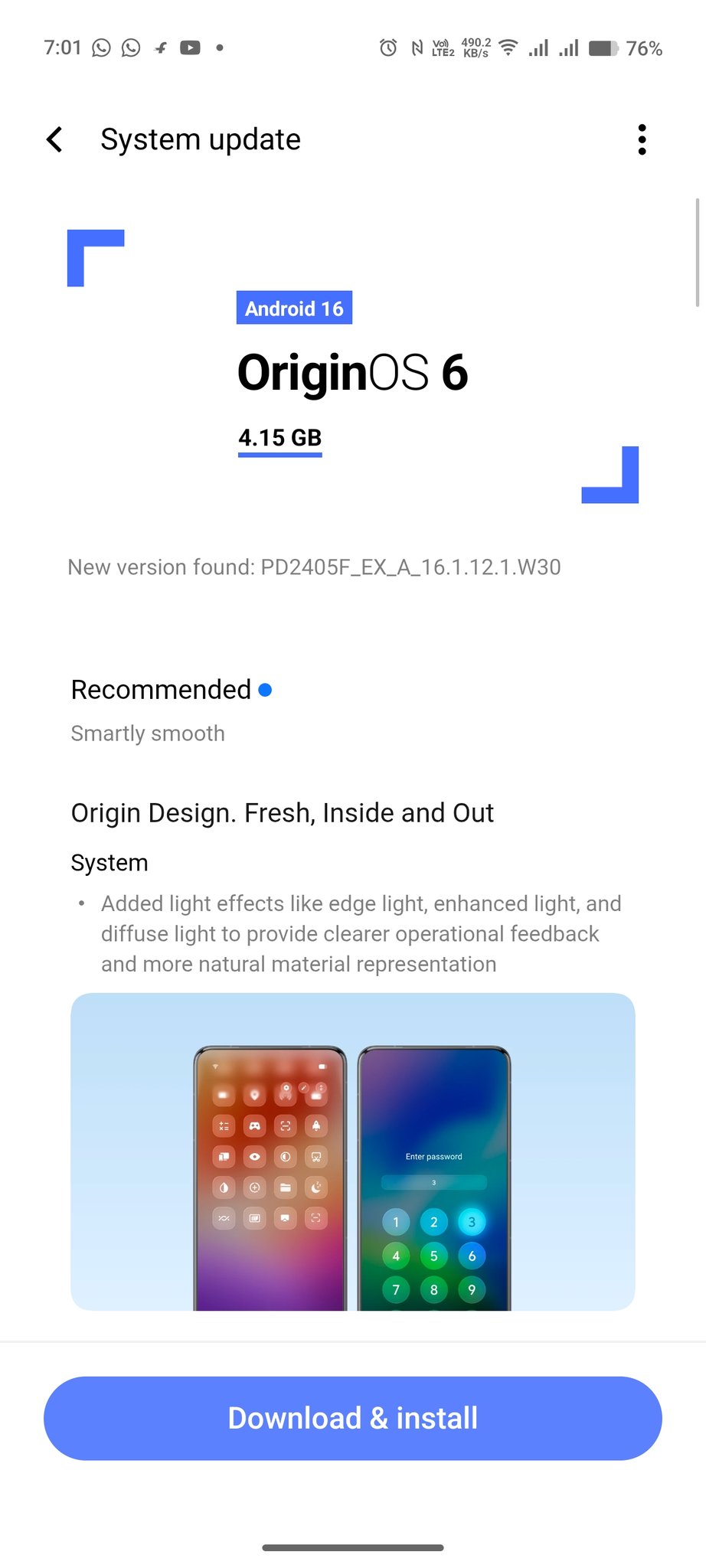Viewport: 706px width, 1568px height.
Task: Tap the NFC status bar icon
Action: 417,47
